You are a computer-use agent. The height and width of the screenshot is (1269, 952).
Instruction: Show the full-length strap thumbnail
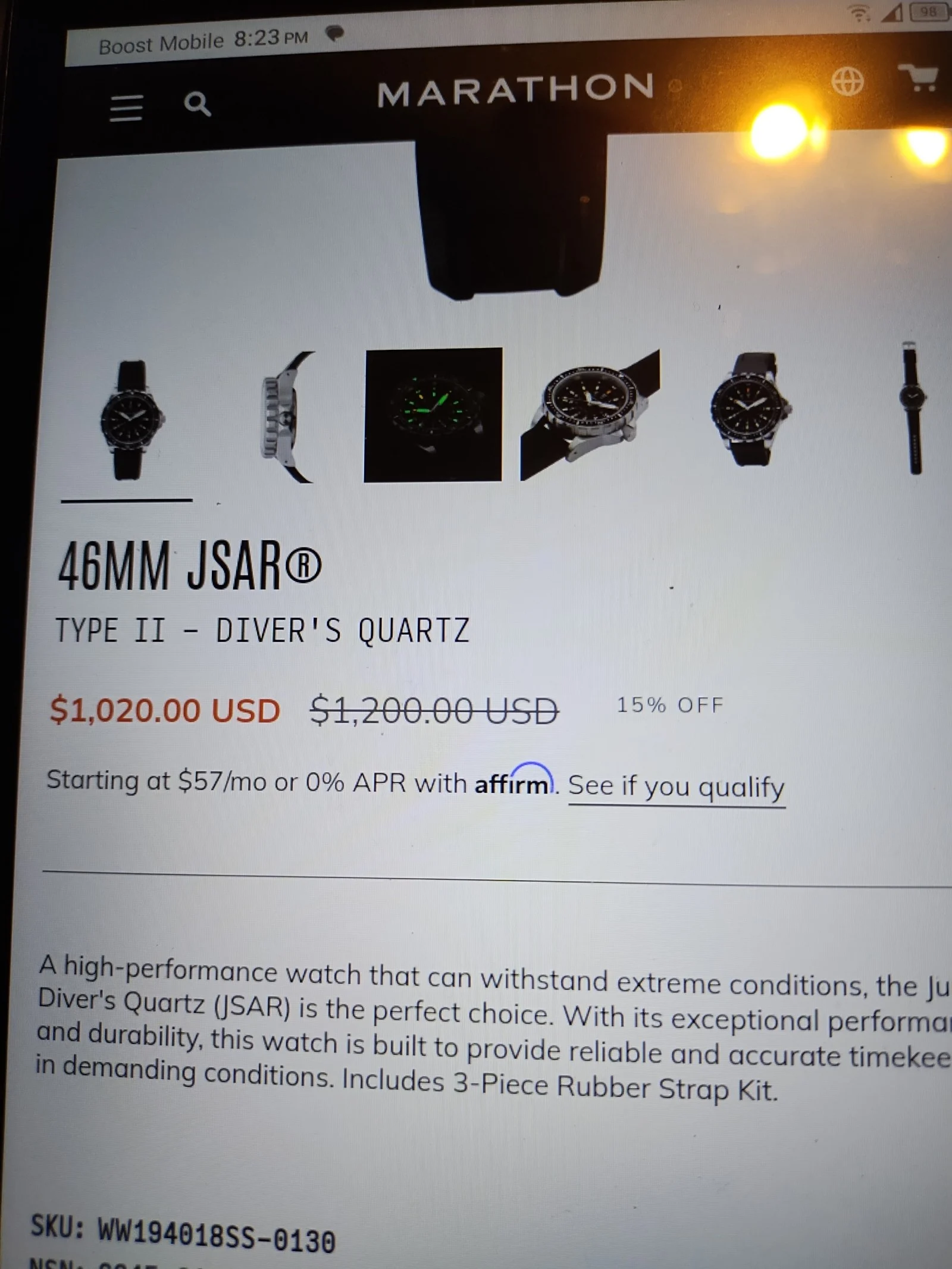[x=912, y=407]
